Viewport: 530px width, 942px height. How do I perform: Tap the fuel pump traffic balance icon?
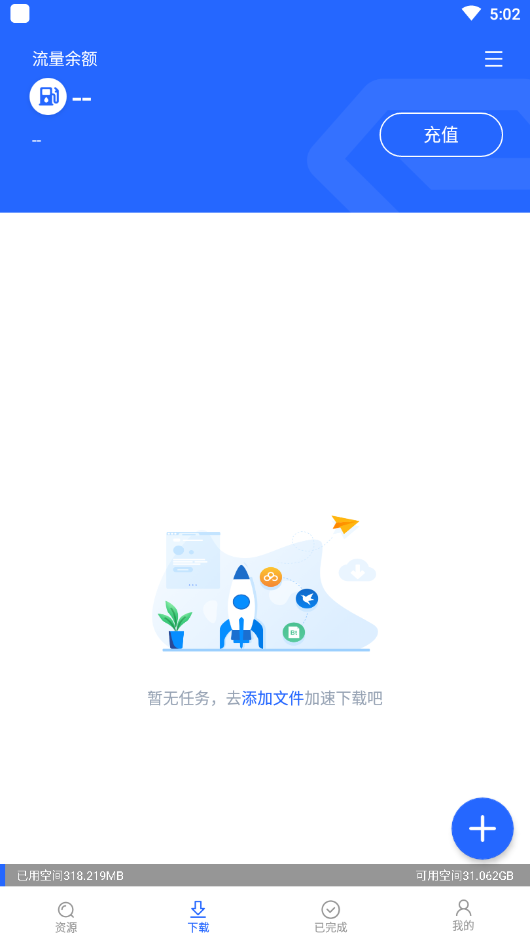(48, 97)
